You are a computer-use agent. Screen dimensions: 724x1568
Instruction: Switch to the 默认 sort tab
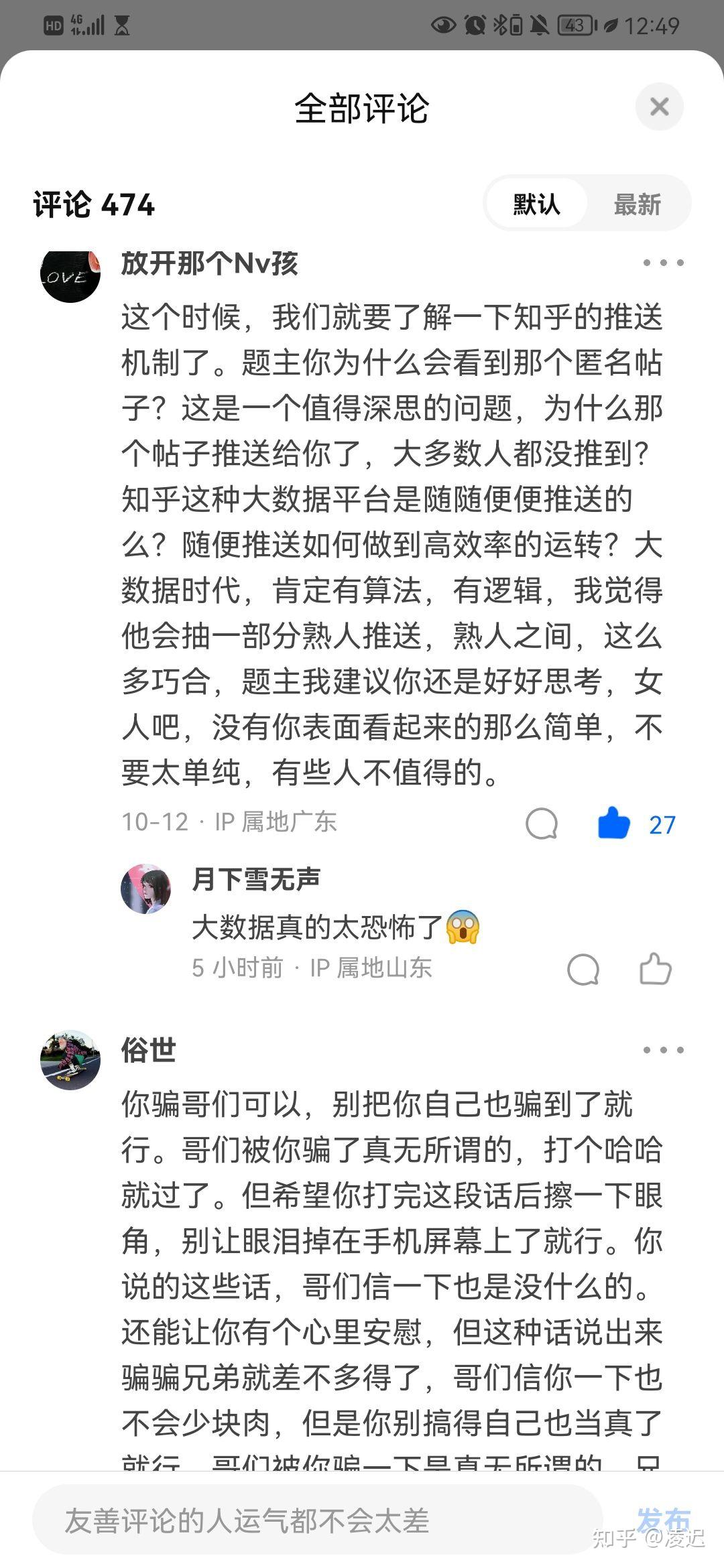(536, 204)
